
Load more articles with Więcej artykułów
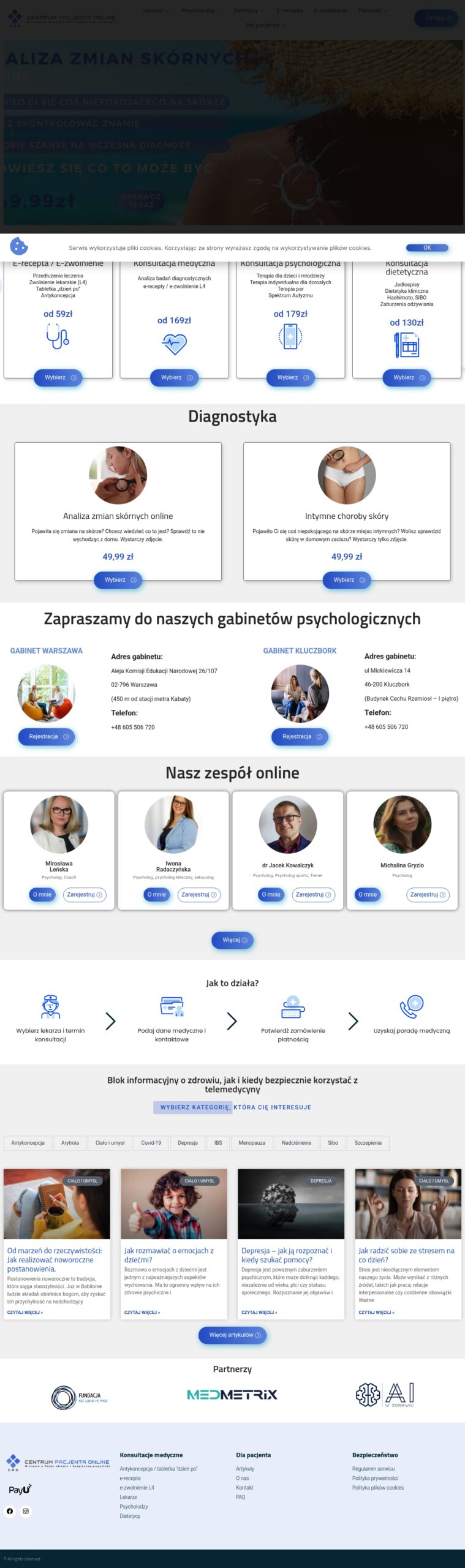232,1335
